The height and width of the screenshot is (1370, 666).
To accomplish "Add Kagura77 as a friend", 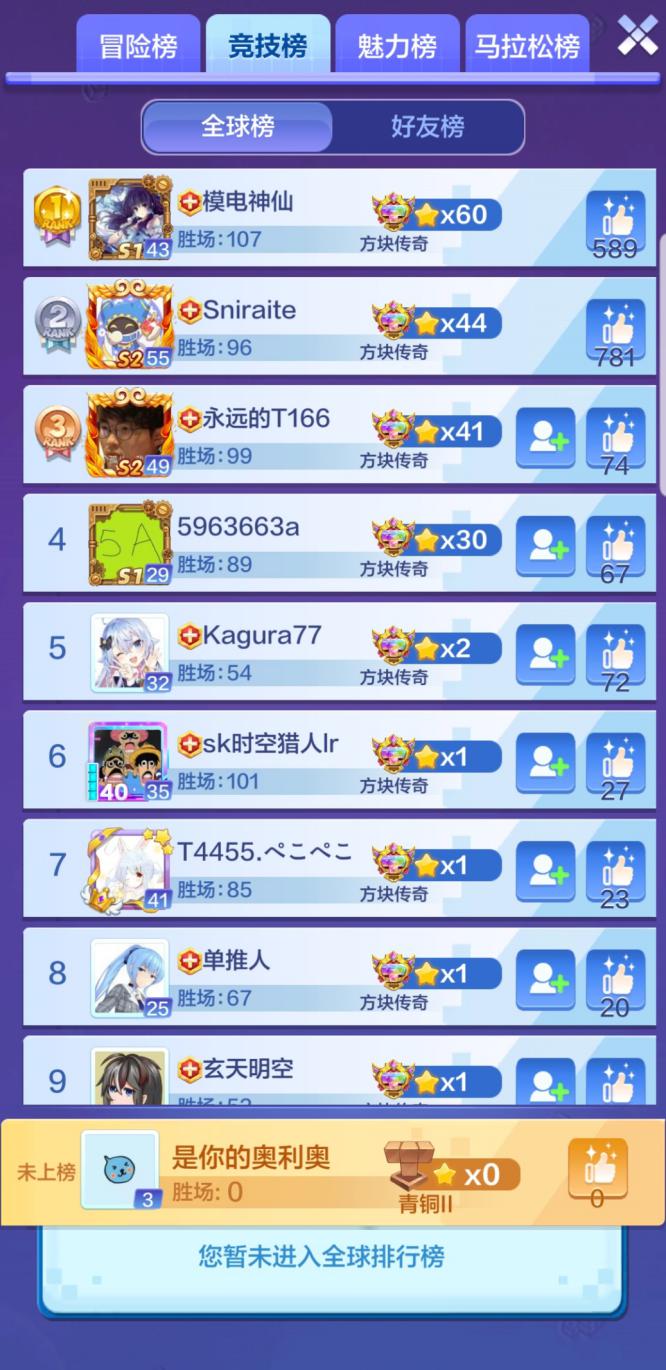I will (x=545, y=655).
